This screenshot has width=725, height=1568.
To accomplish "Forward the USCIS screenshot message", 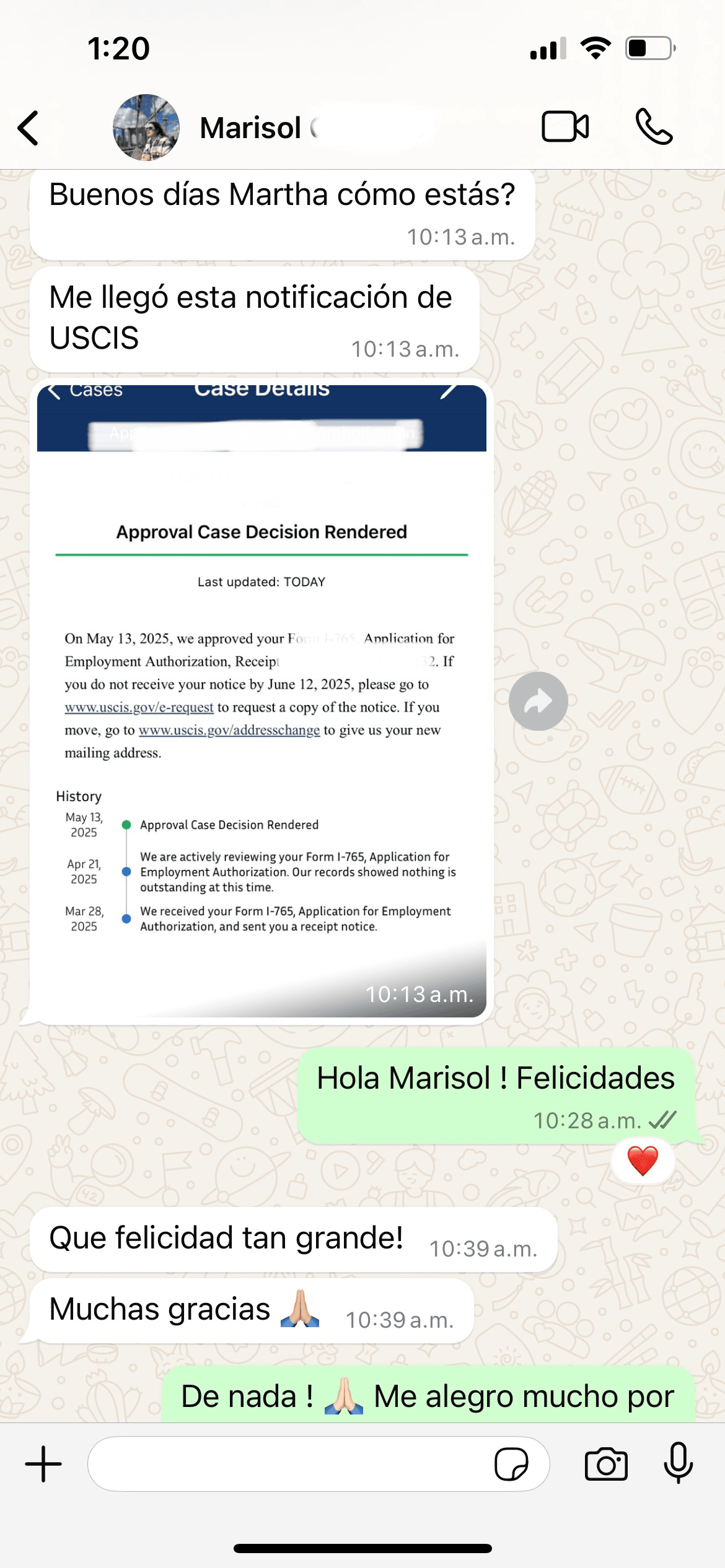I will pos(538,701).
